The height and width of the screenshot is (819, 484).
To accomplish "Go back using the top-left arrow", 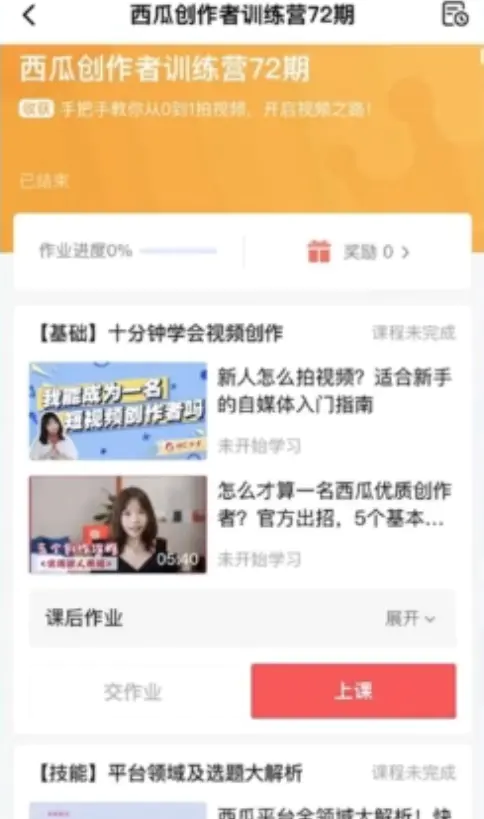I will tap(29, 15).
